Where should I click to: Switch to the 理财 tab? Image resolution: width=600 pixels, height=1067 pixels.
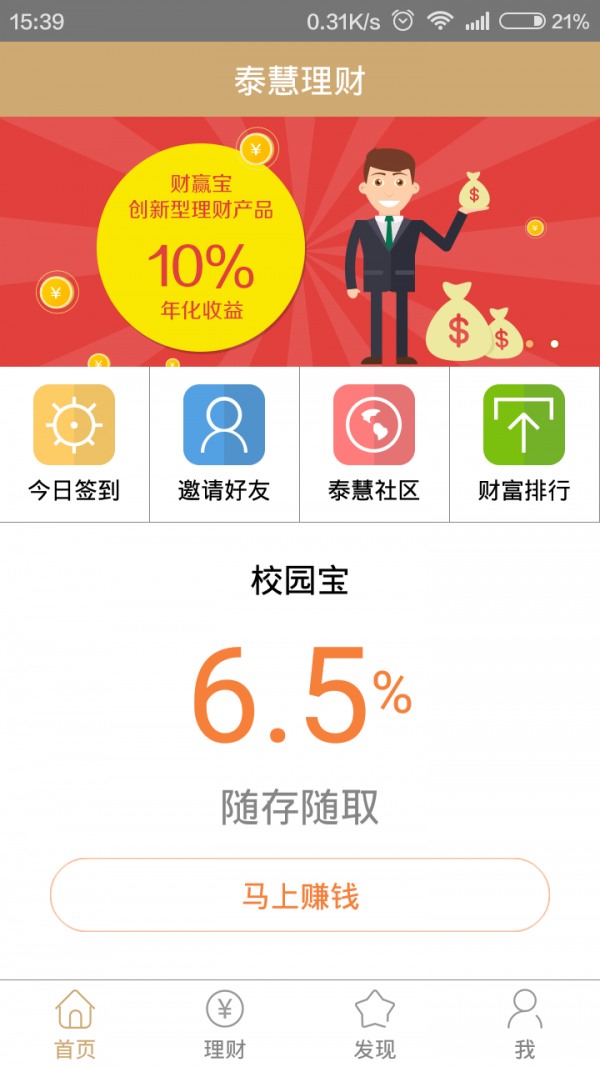click(x=225, y=1024)
